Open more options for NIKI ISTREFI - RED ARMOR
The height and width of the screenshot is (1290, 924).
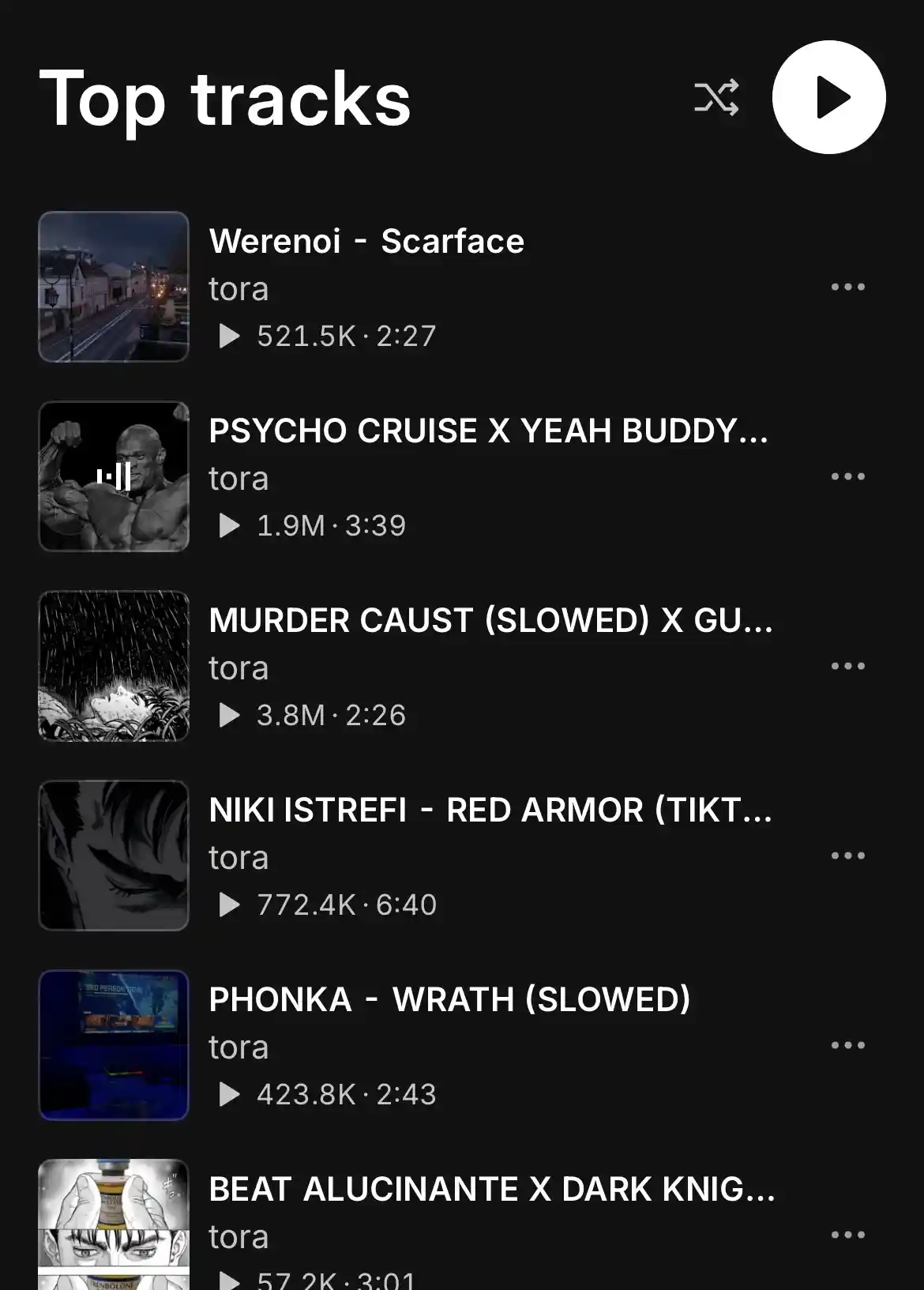849,855
